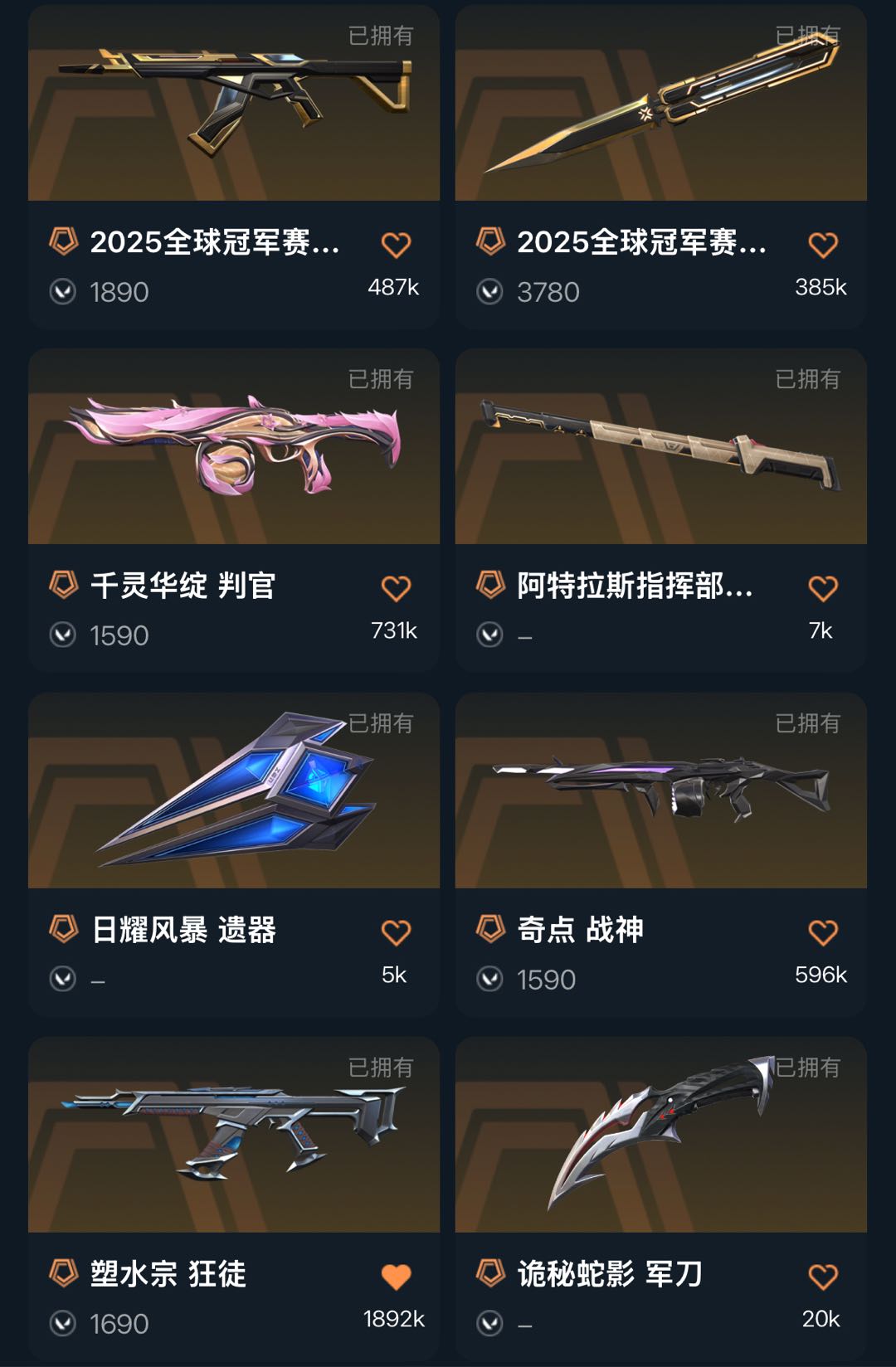Open the 奇点 战神 skin card
This screenshot has height=1367, width=896.
point(660,792)
